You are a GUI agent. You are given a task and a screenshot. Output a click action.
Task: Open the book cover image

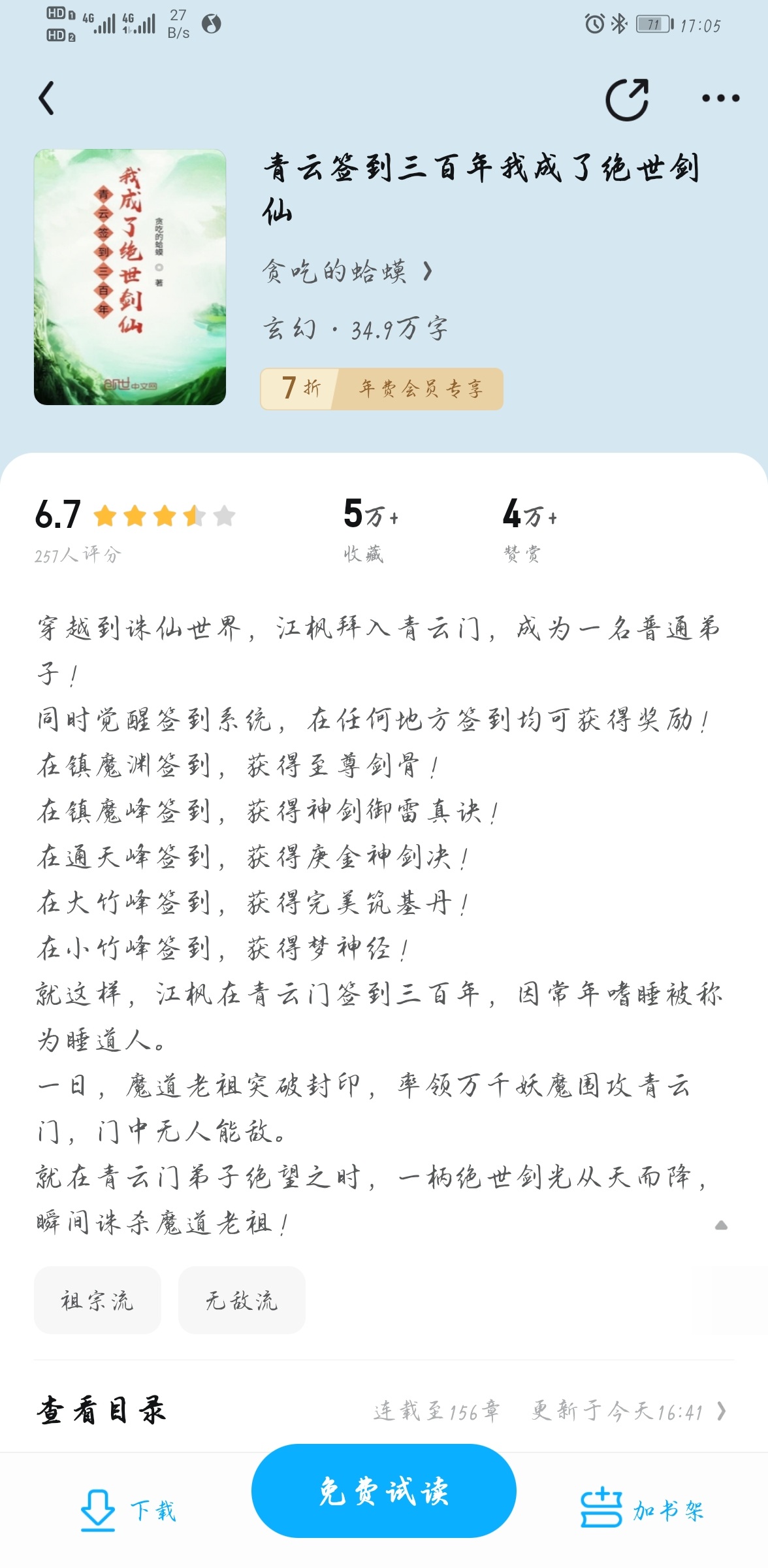pos(130,277)
